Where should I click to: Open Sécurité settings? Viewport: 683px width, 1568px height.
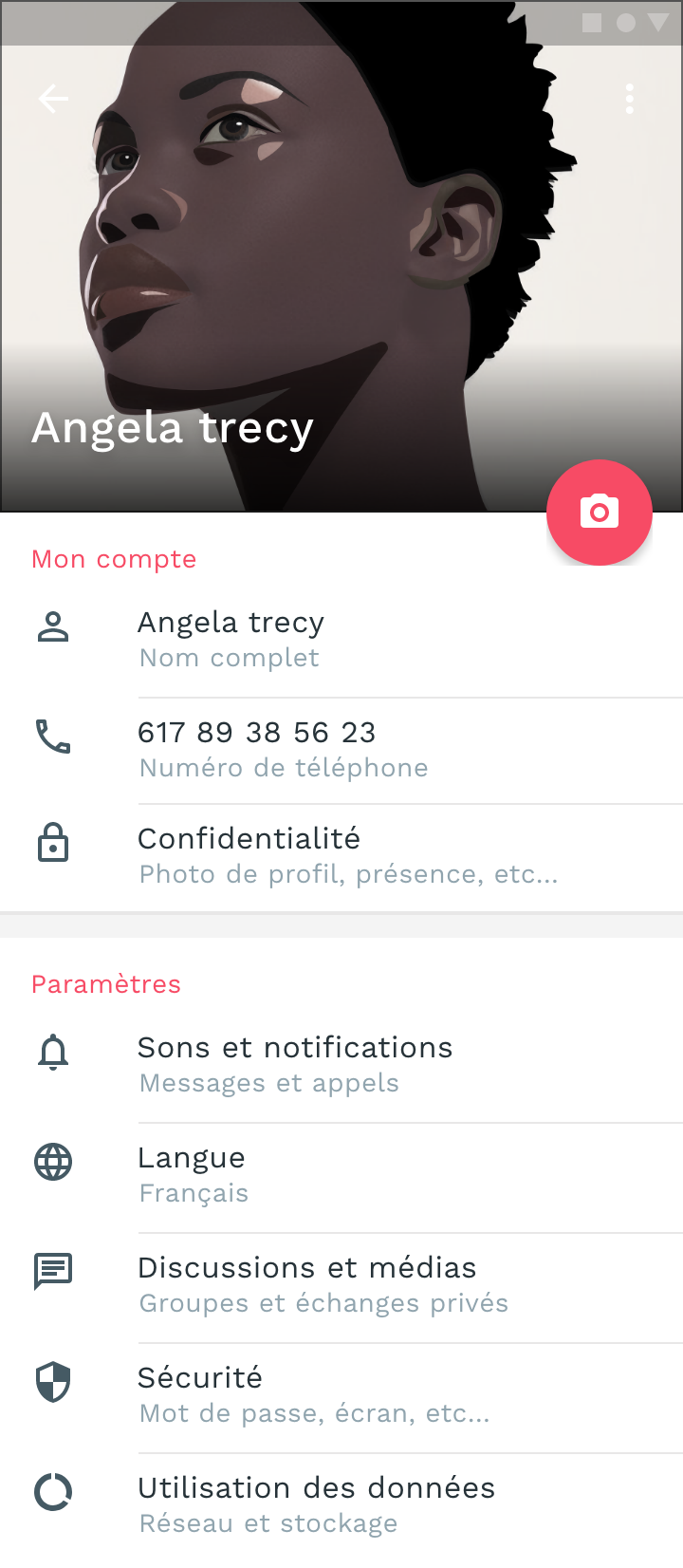pos(341,1395)
